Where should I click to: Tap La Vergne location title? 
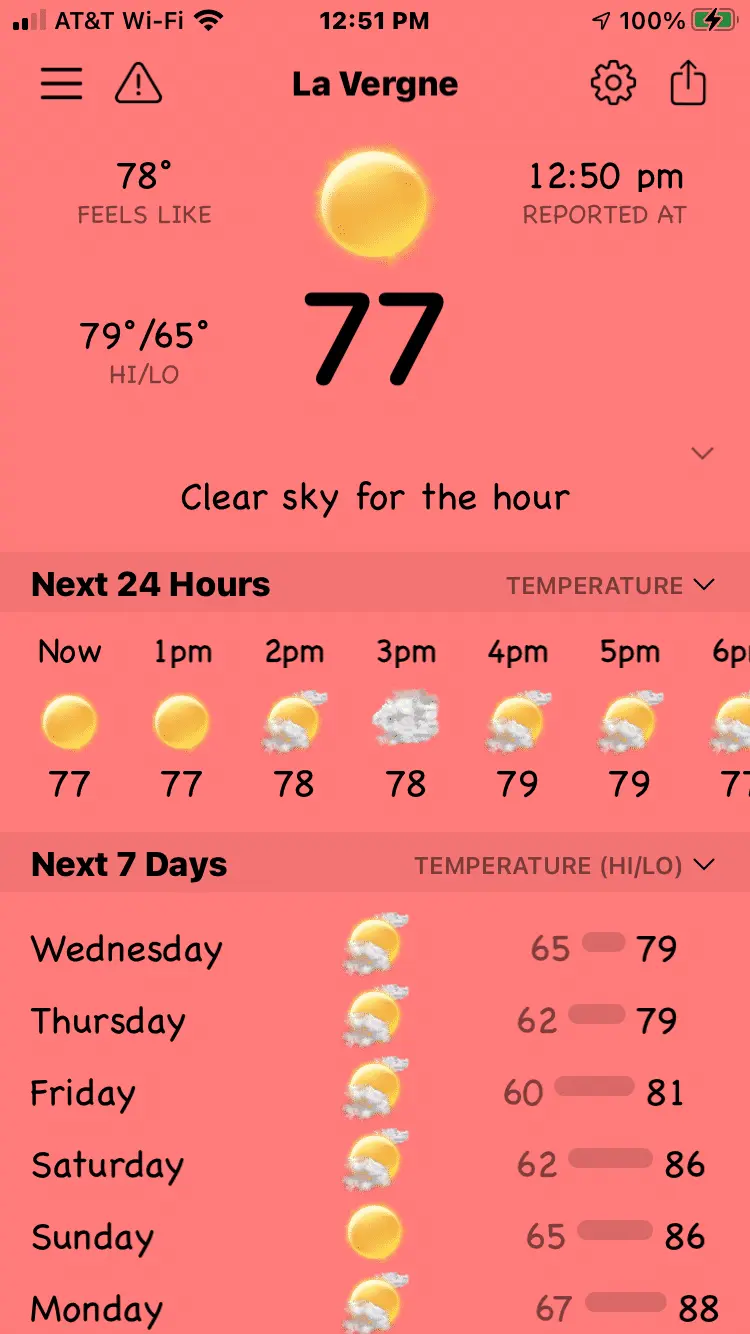click(x=375, y=84)
